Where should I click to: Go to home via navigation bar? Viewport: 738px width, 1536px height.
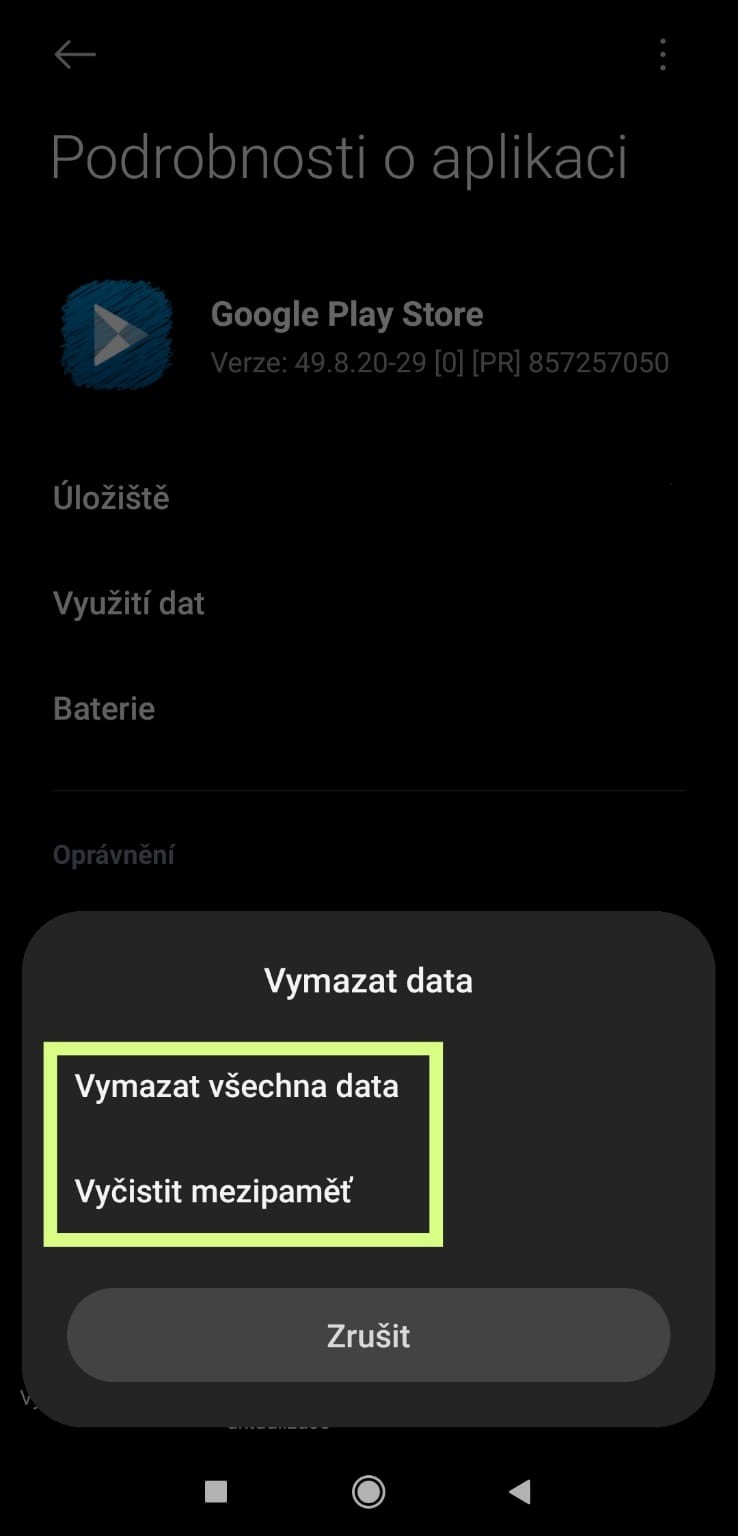(x=369, y=1492)
